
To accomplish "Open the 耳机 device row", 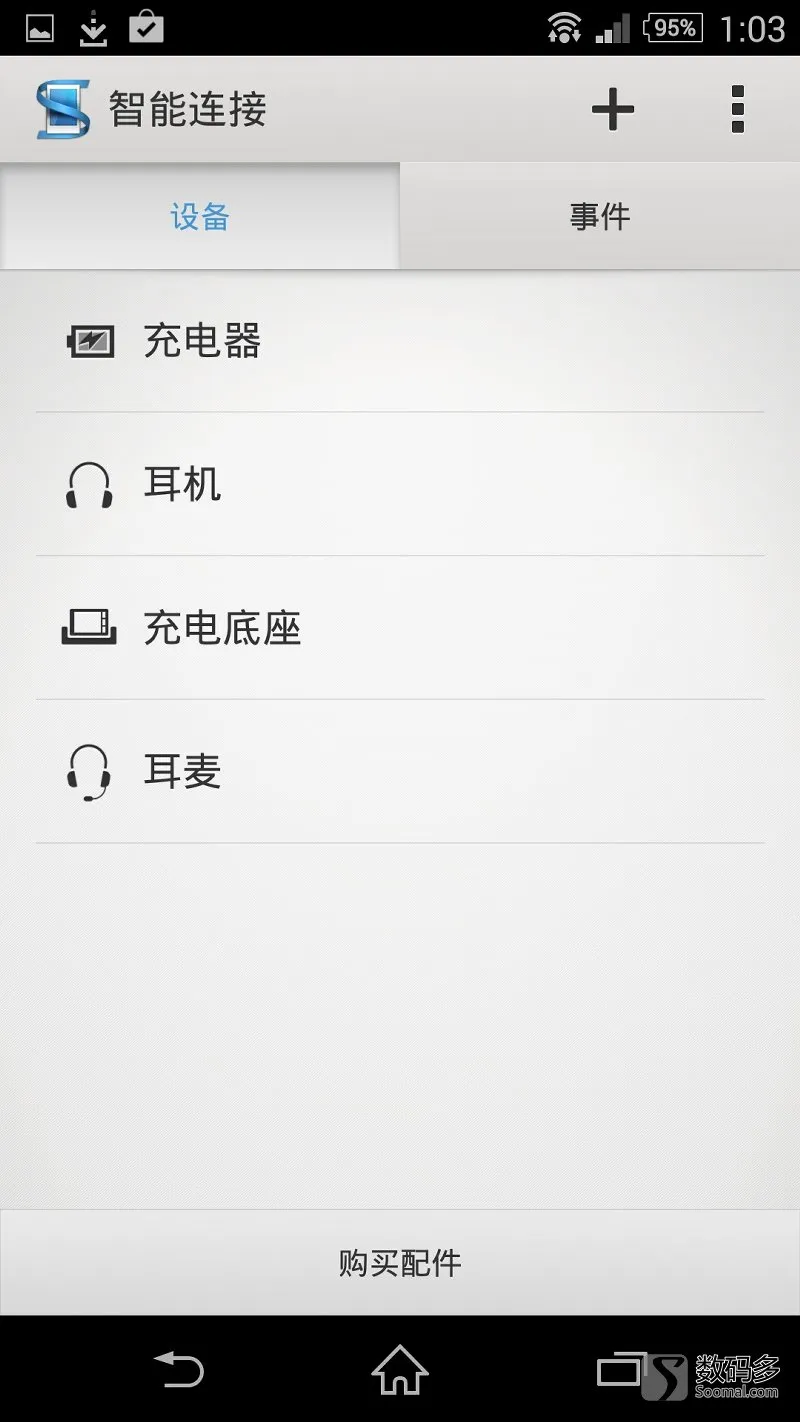I will [x=400, y=484].
